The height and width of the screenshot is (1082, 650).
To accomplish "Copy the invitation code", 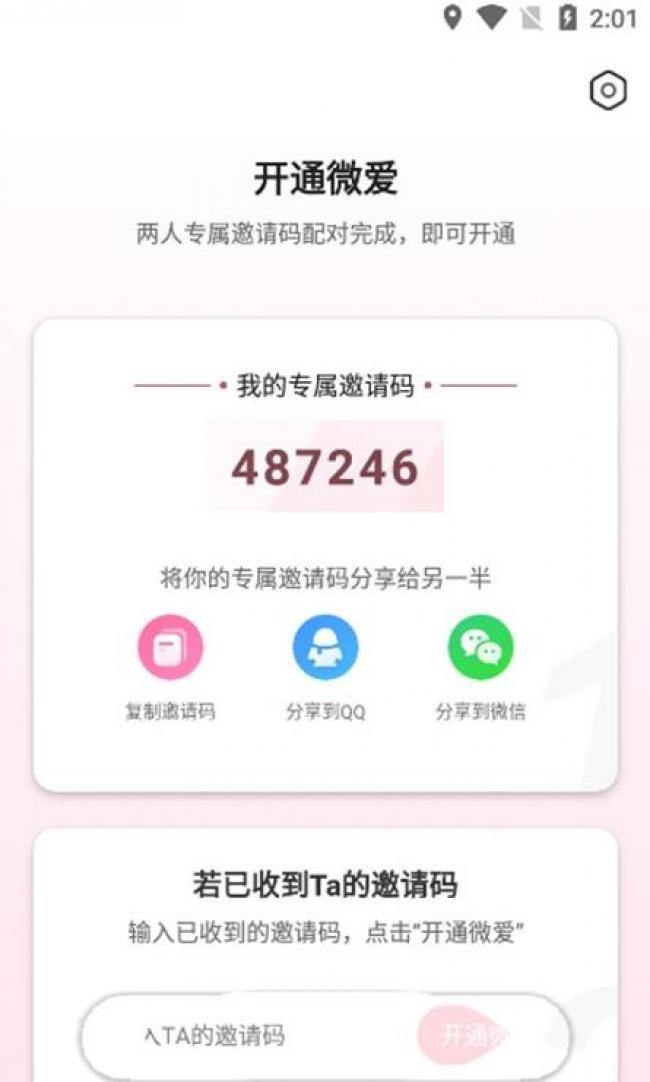I will coord(170,648).
